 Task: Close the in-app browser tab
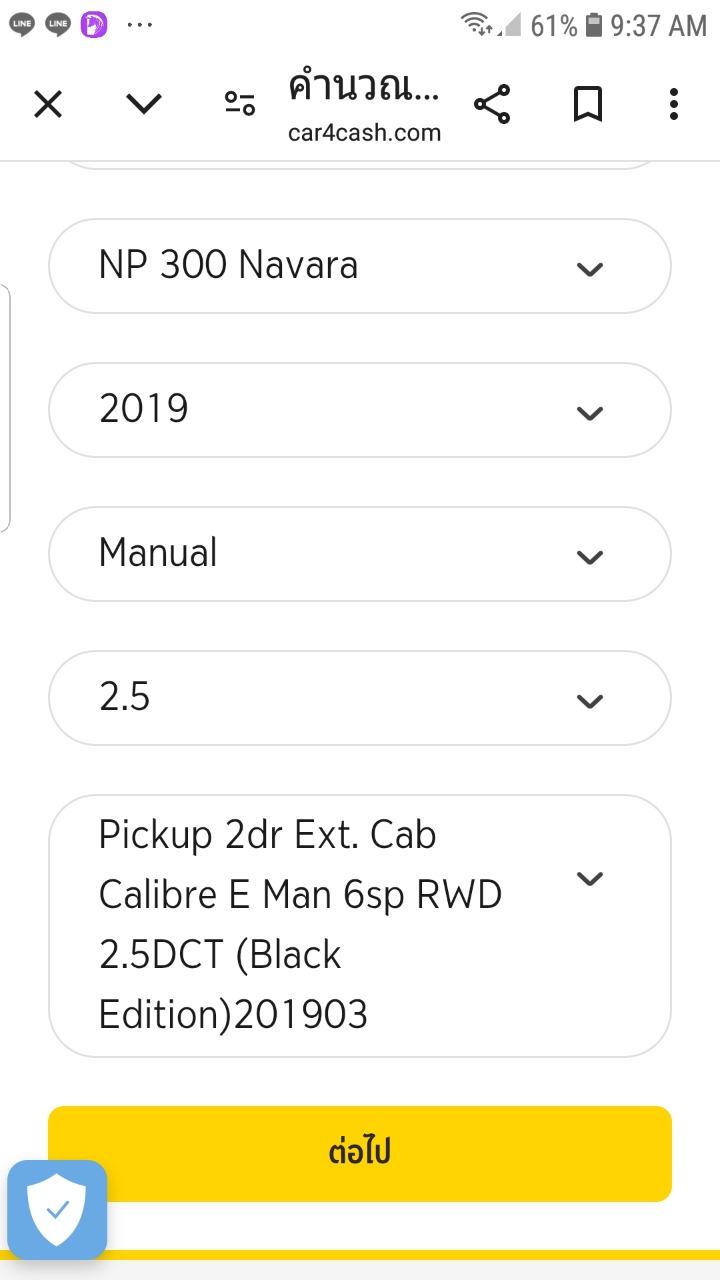pyautogui.click(x=48, y=104)
